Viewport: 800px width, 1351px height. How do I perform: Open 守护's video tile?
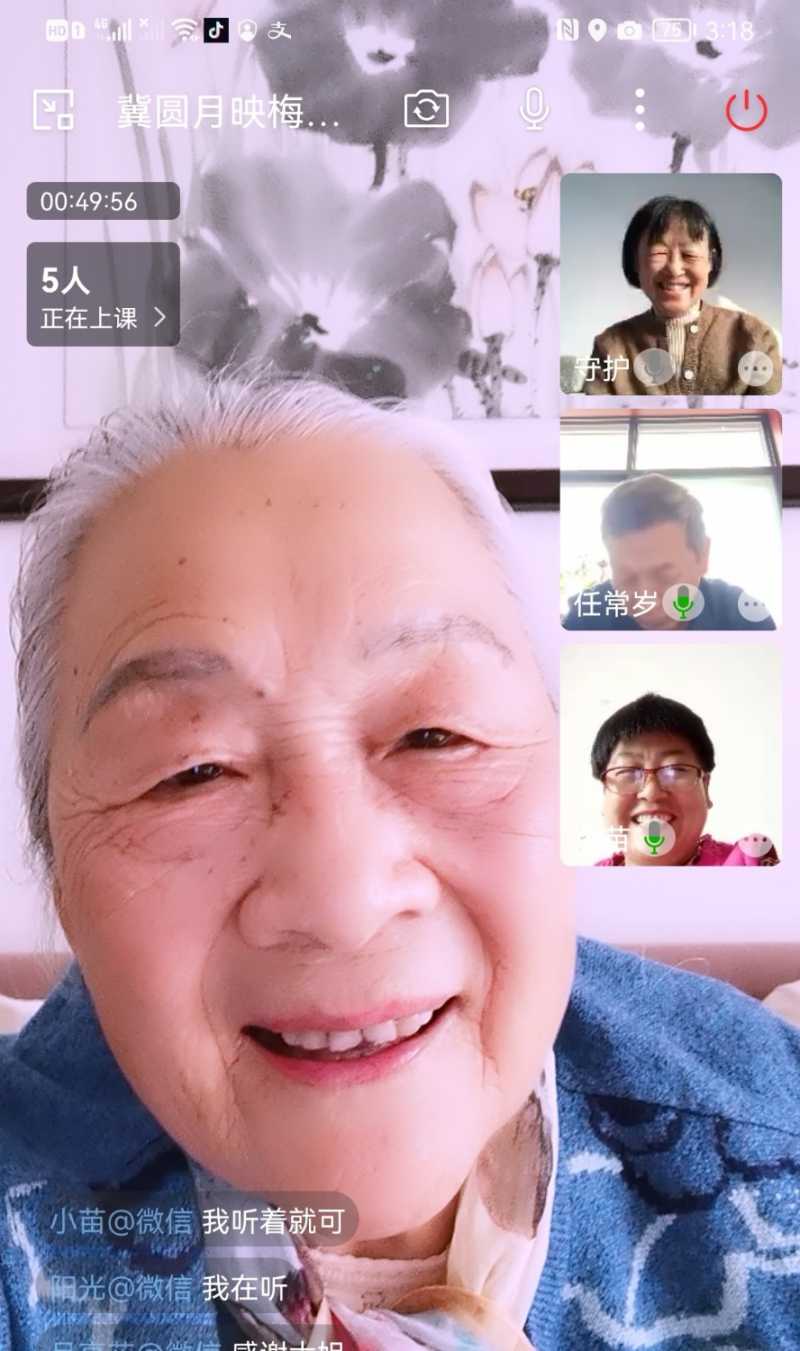point(670,265)
